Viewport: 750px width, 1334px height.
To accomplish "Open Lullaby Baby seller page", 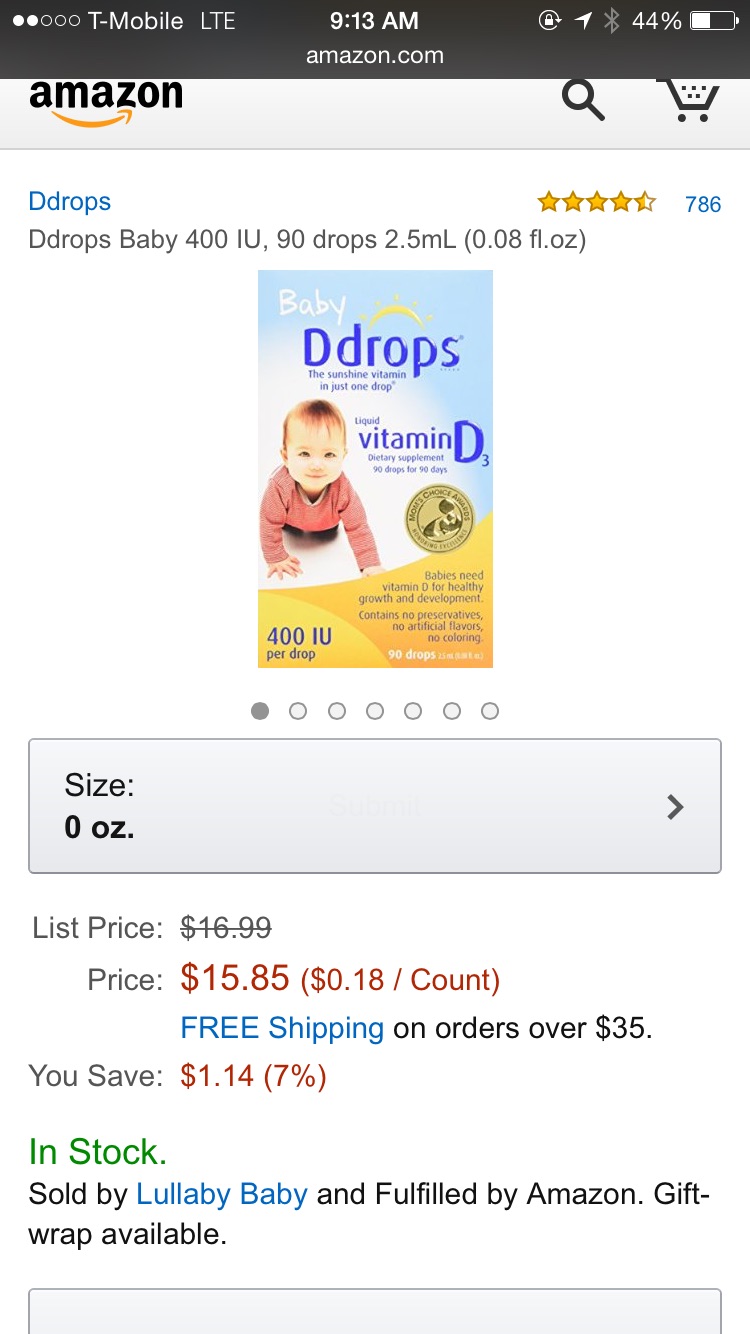I will coord(221,1194).
